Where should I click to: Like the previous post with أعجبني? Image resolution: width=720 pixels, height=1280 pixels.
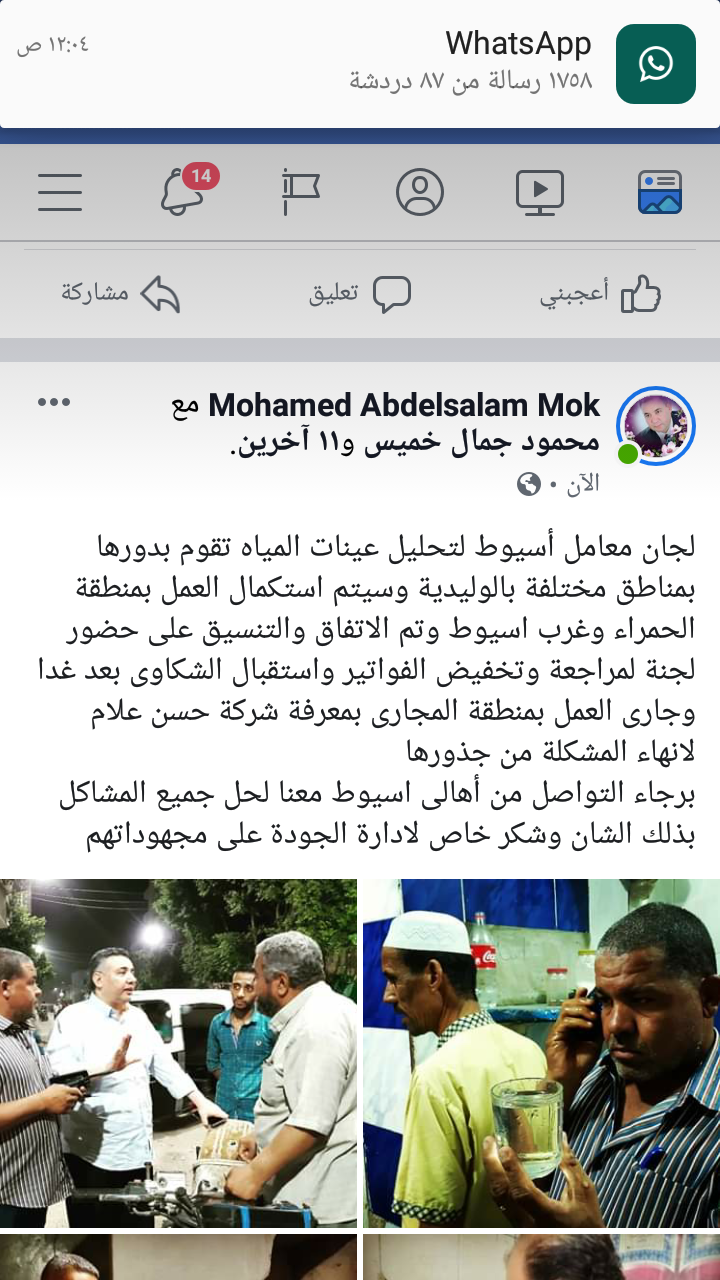coord(602,295)
